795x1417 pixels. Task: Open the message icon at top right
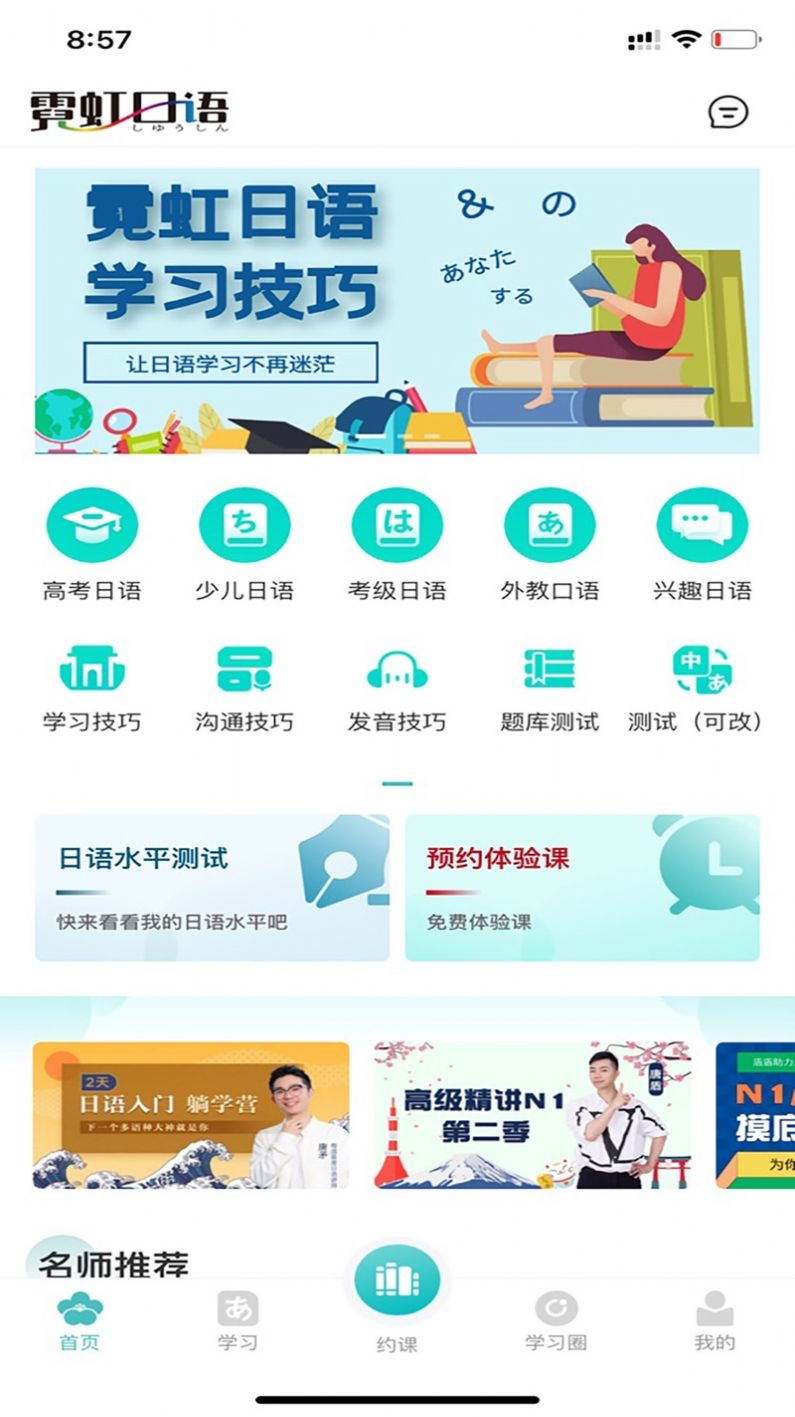coord(727,112)
